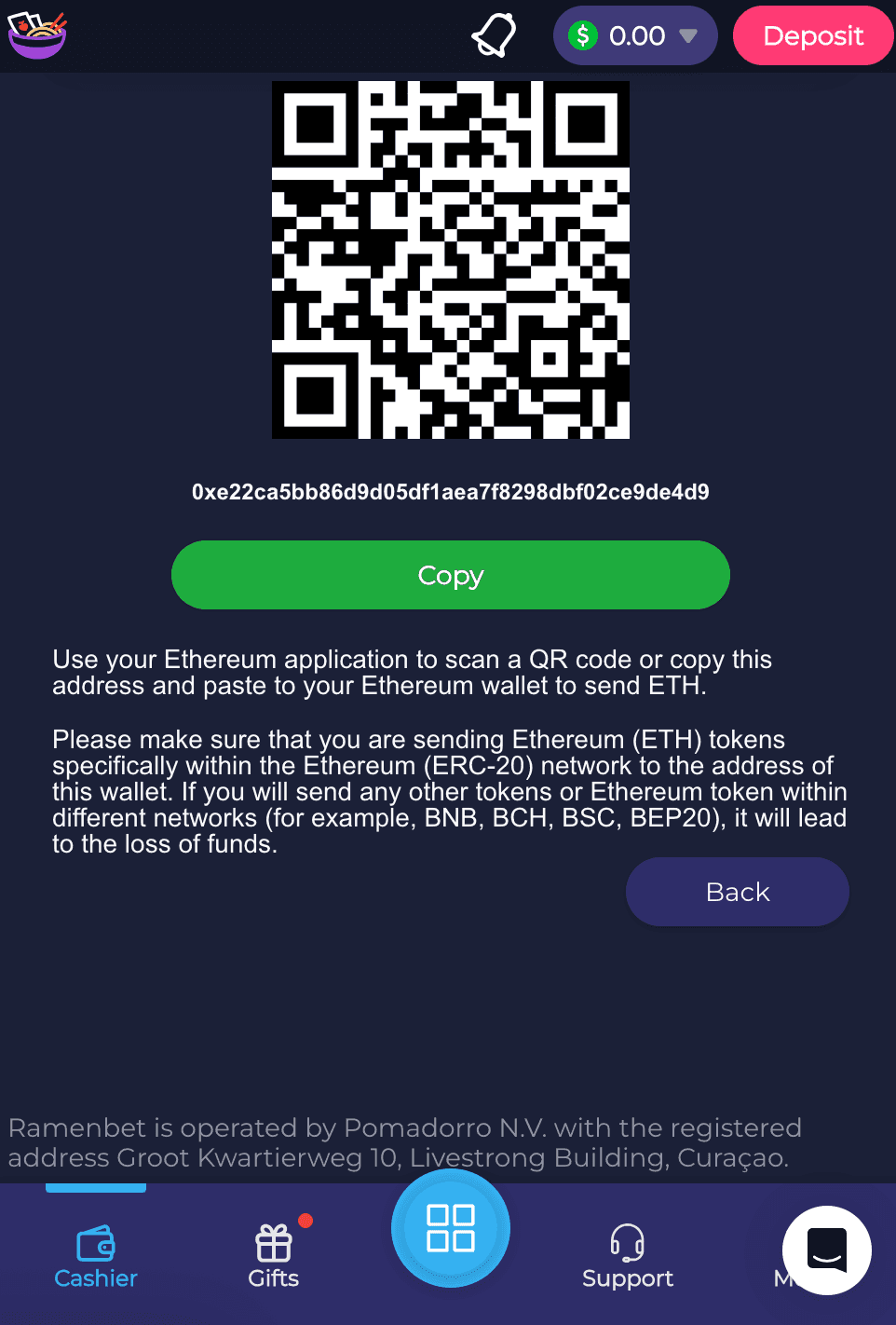
Task: Tap the red badge on Gifts
Action: [x=304, y=1221]
